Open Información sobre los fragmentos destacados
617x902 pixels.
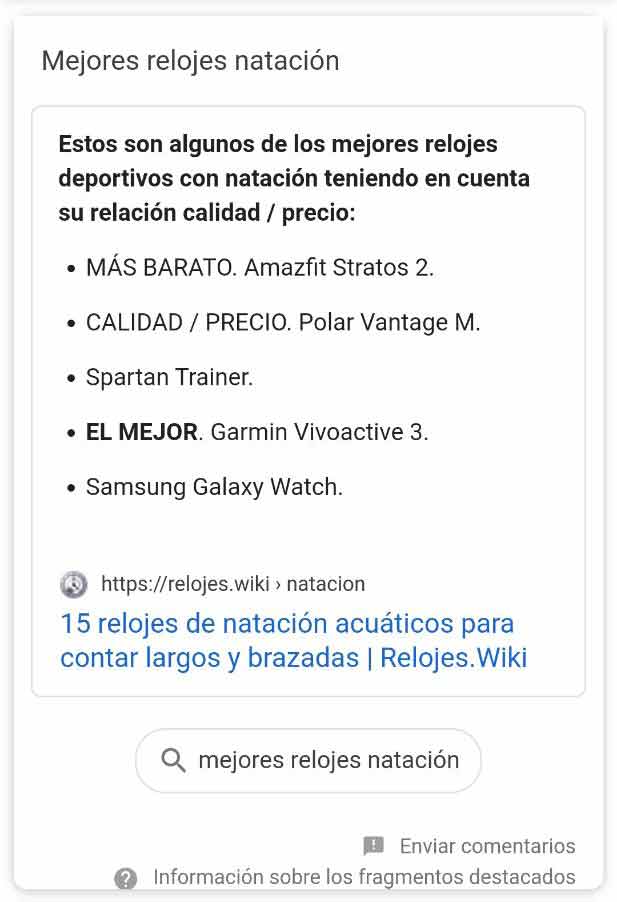point(363,877)
